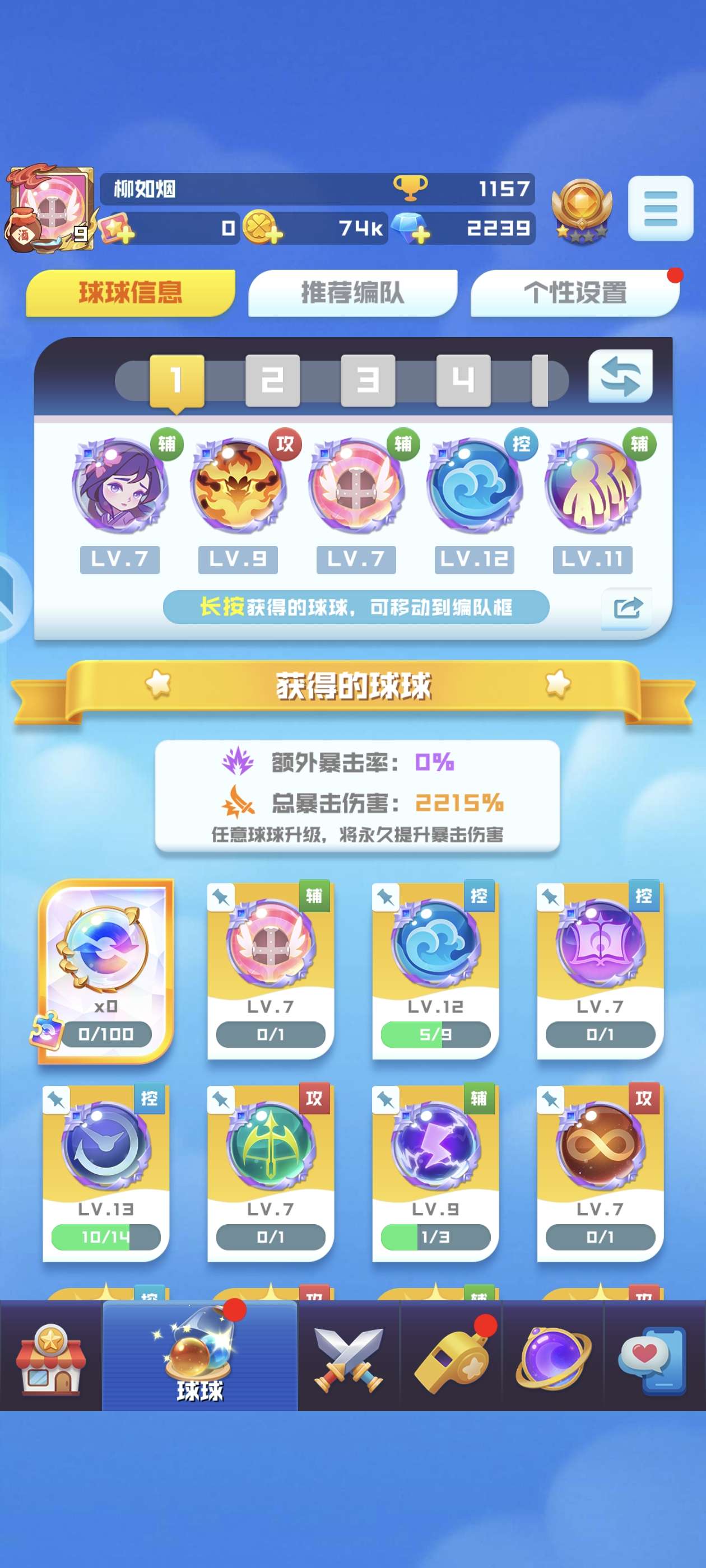Open the hamburger menu button
This screenshot has height=1568, width=706.
click(660, 209)
